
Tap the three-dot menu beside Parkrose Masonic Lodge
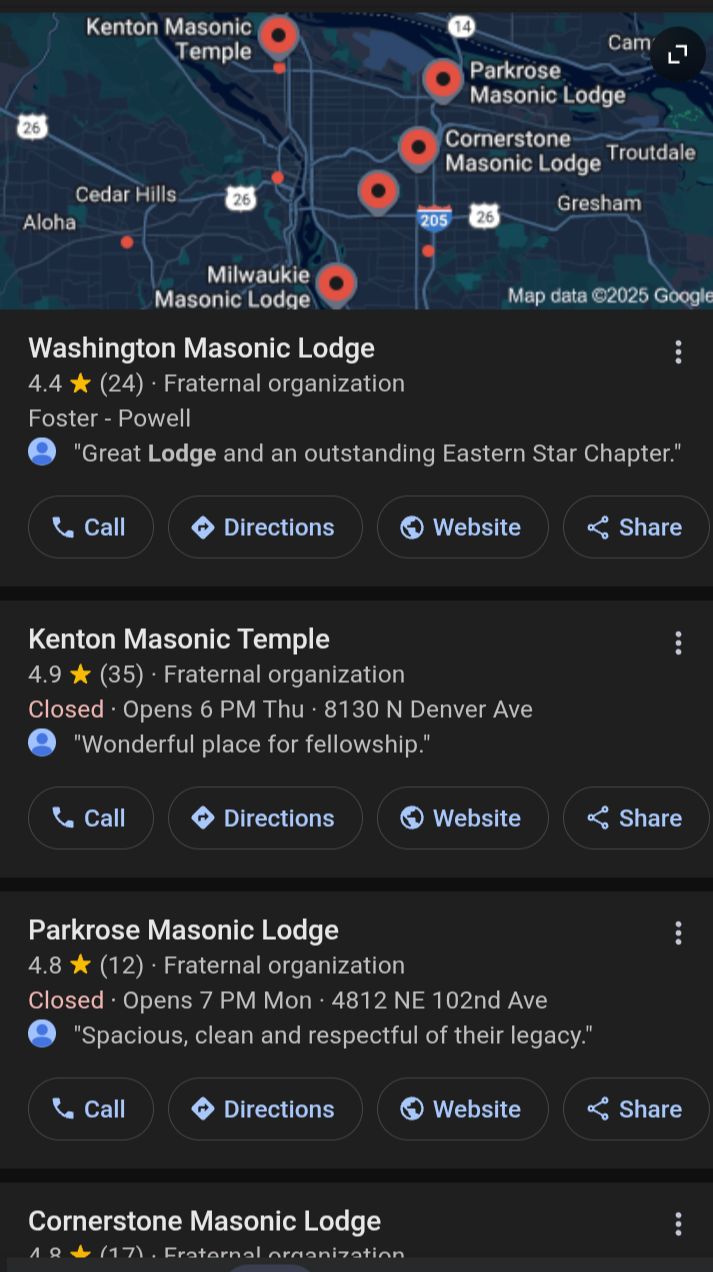click(x=678, y=934)
